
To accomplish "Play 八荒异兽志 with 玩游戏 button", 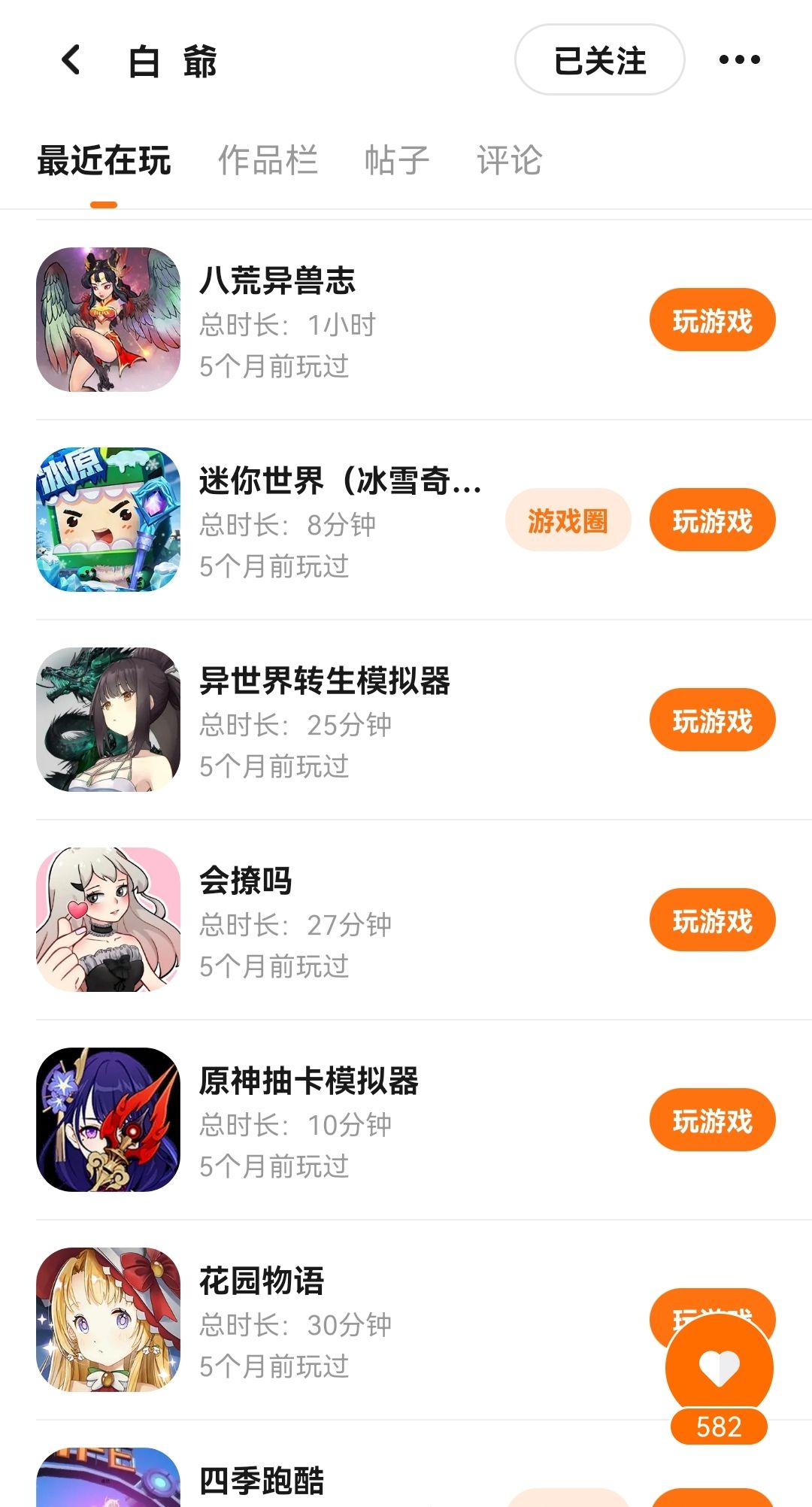I will (x=711, y=320).
